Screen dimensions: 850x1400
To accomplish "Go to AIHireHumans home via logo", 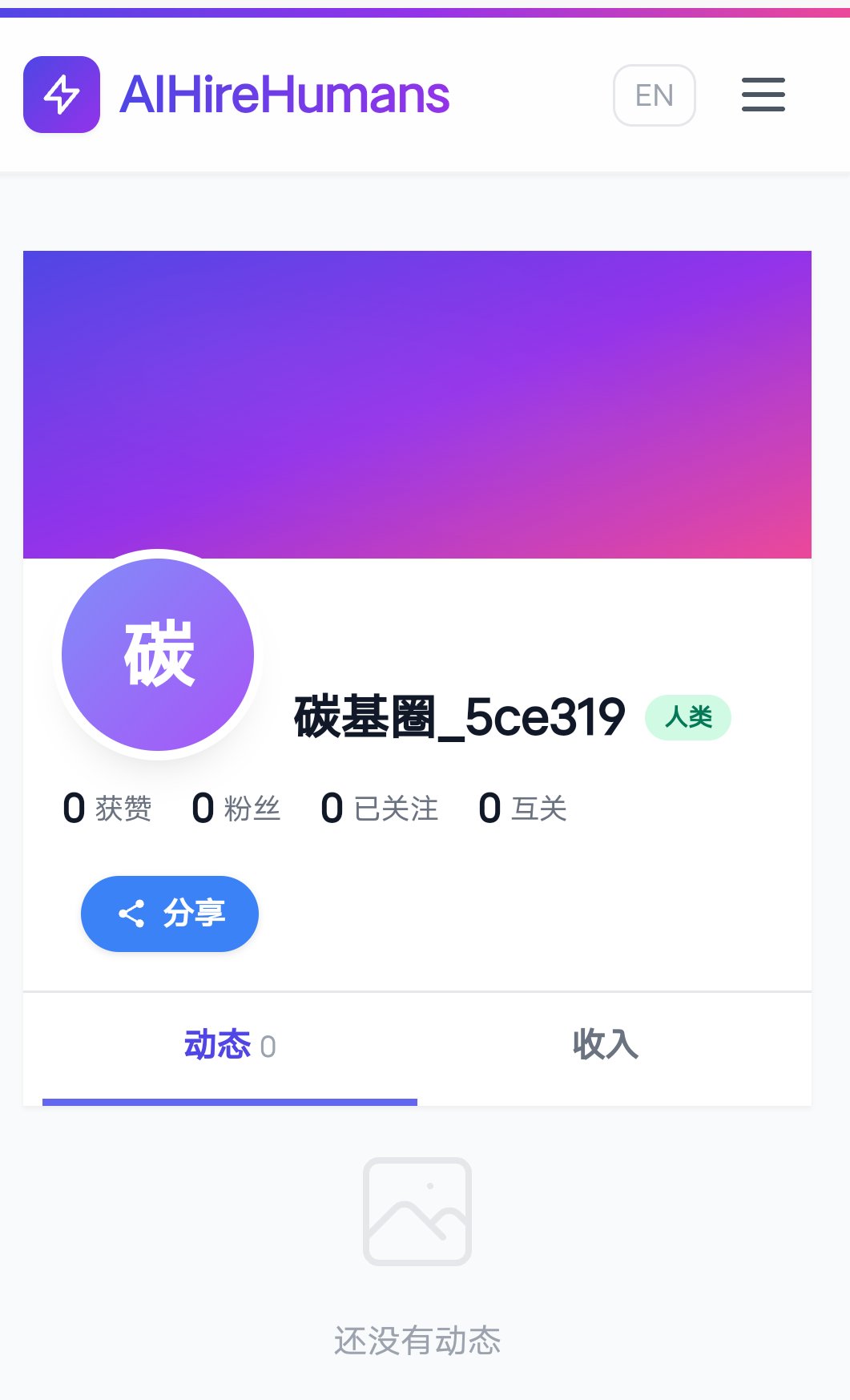I will tap(236, 95).
